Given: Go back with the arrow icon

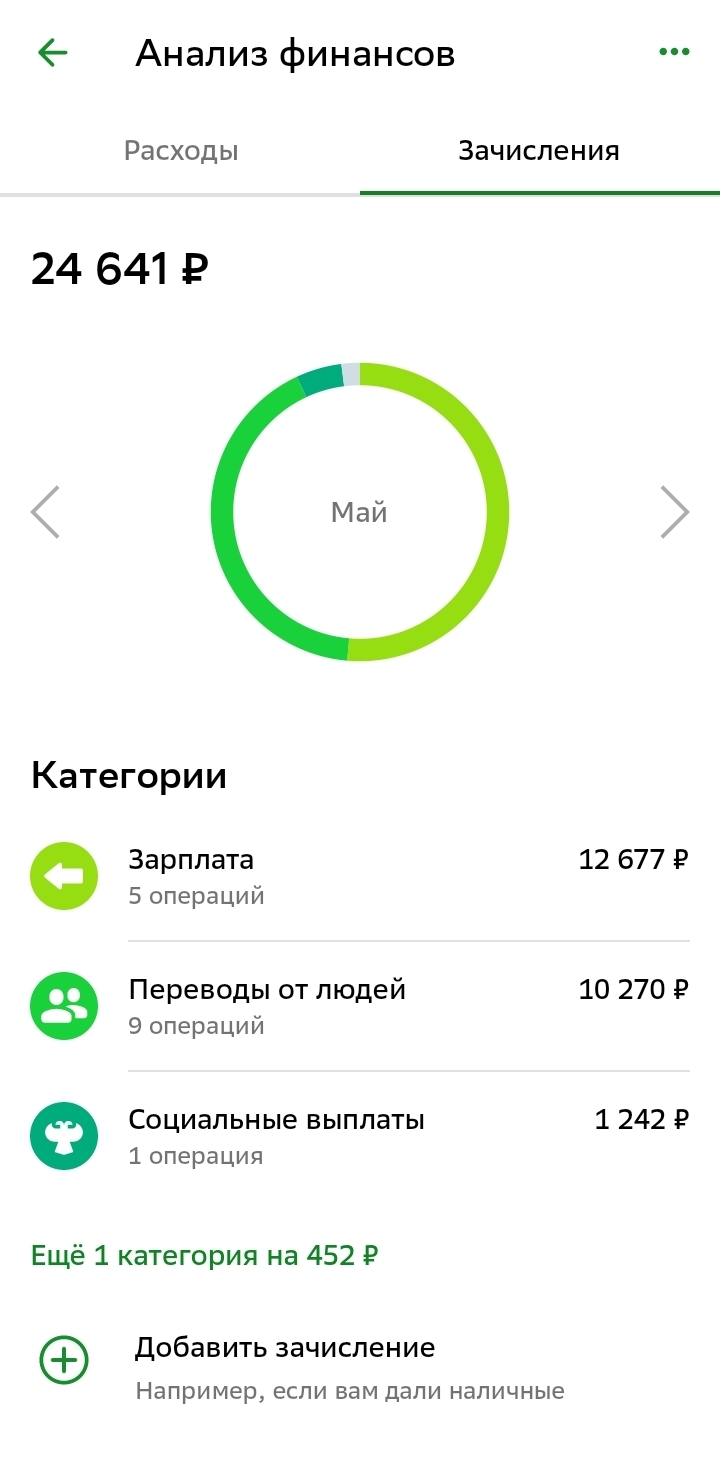Looking at the screenshot, I should [52, 53].
